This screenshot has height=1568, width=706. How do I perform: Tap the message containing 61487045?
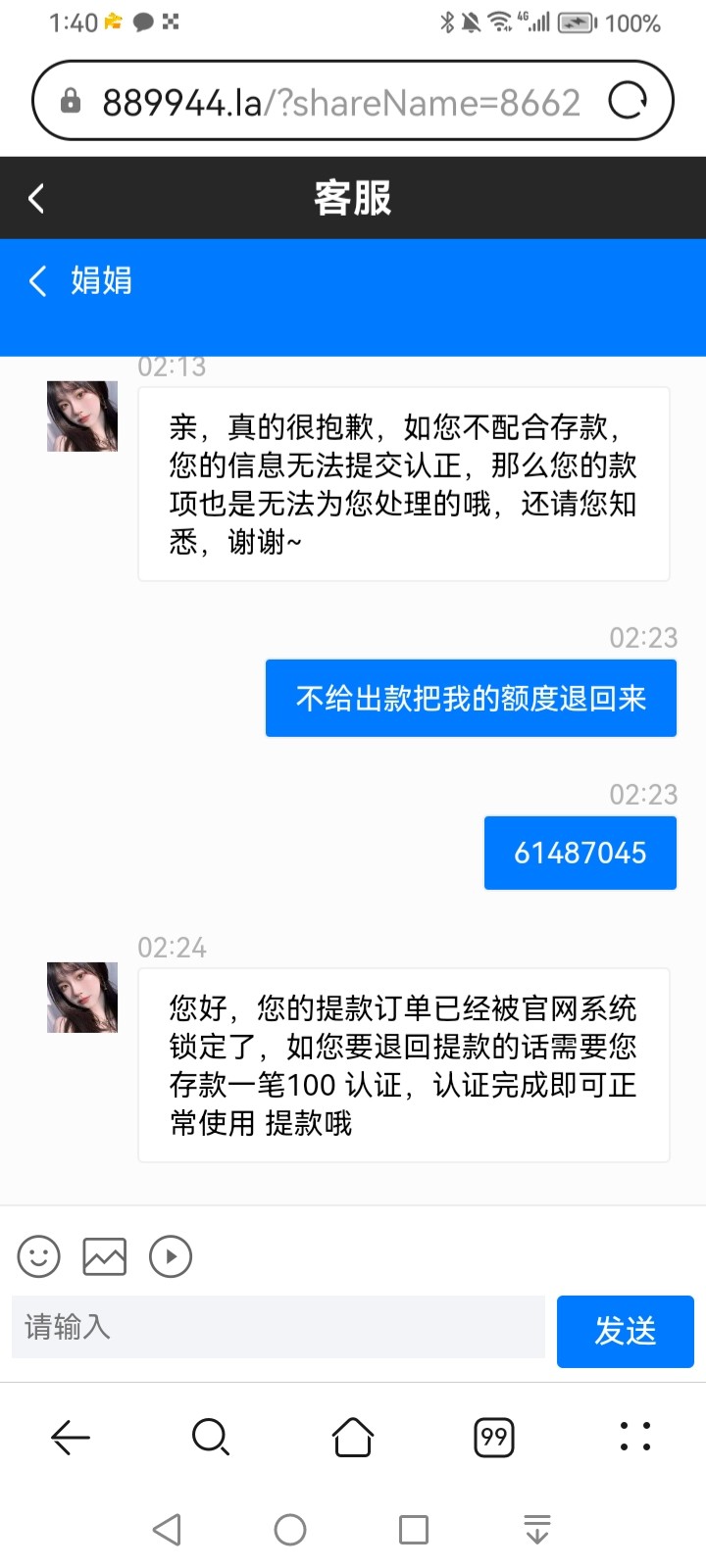(580, 852)
